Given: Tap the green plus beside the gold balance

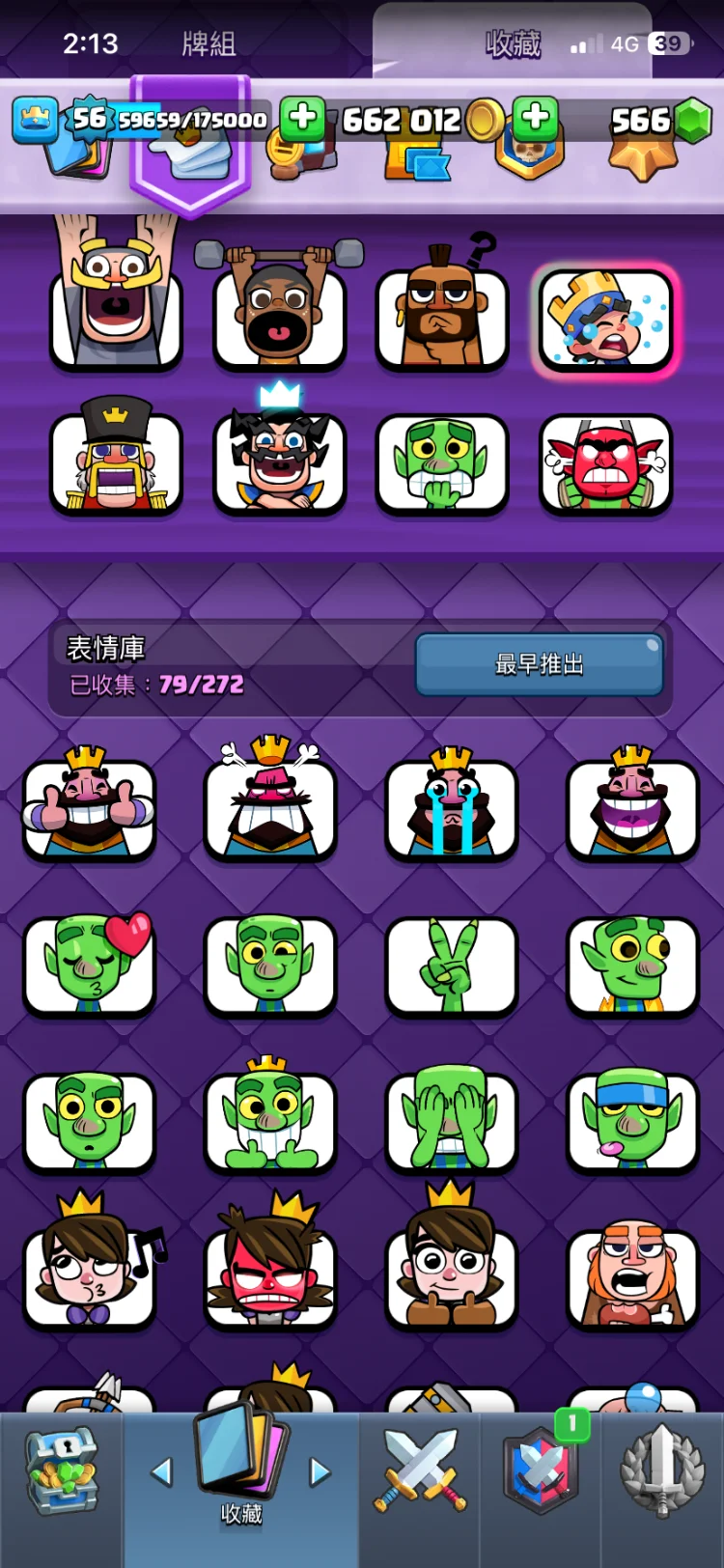Looking at the screenshot, I should [x=302, y=119].
